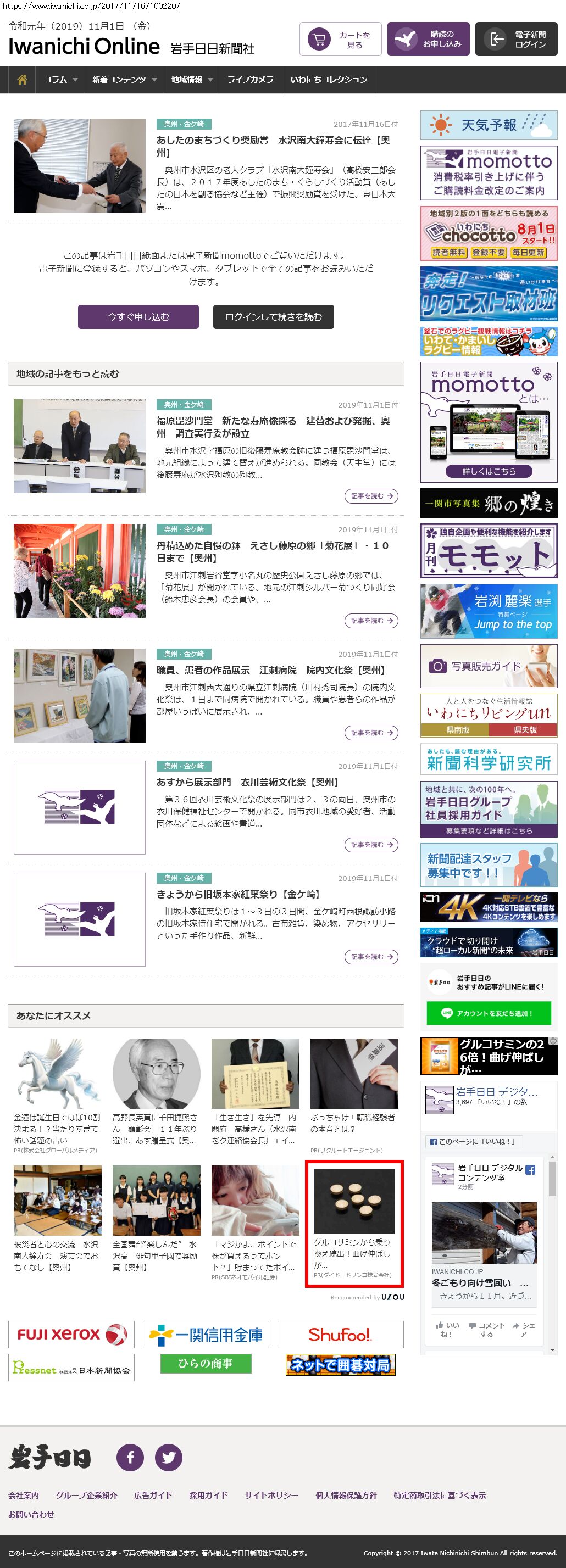Visit the Twitter icon in the footer
The image size is (566, 1568).
(x=169, y=1457)
